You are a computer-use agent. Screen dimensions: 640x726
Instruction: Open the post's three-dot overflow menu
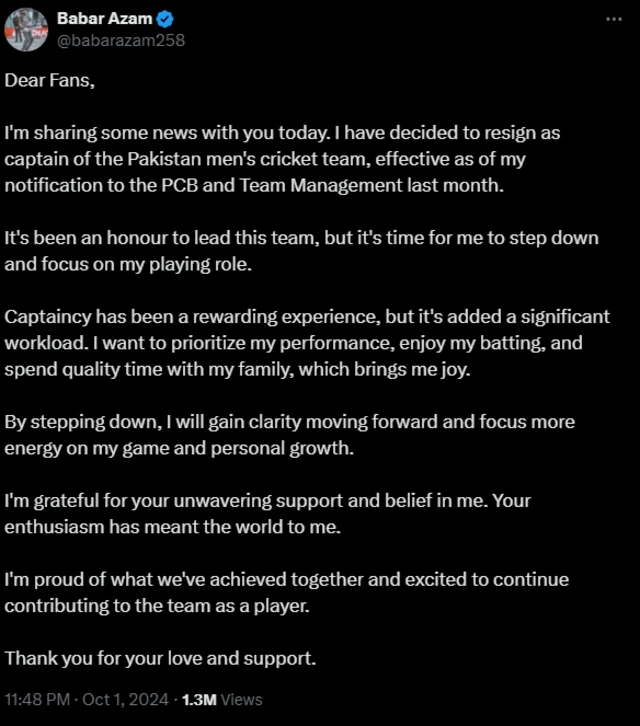[x=614, y=20]
